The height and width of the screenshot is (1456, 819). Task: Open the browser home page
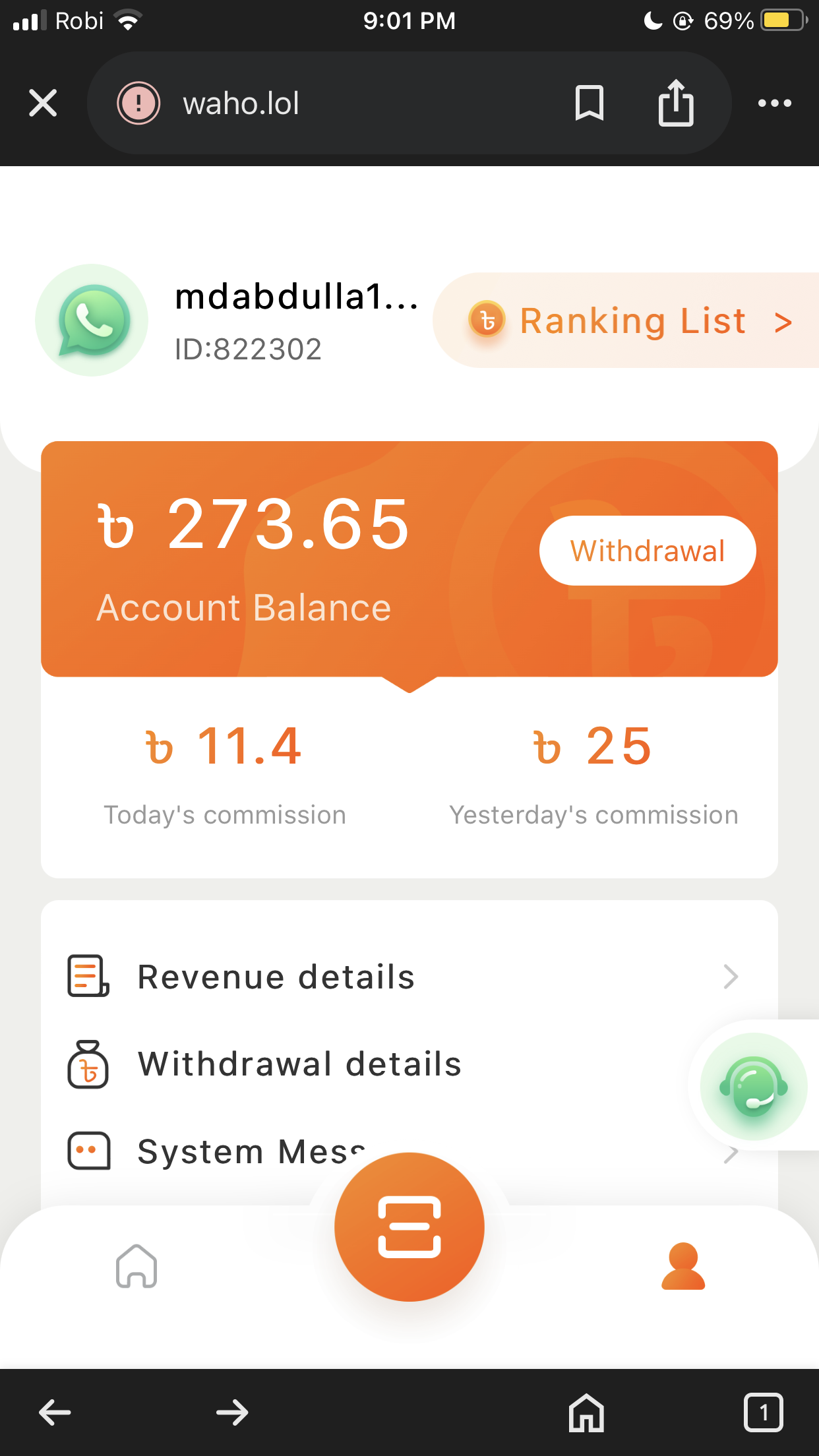(x=586, y=1412)
